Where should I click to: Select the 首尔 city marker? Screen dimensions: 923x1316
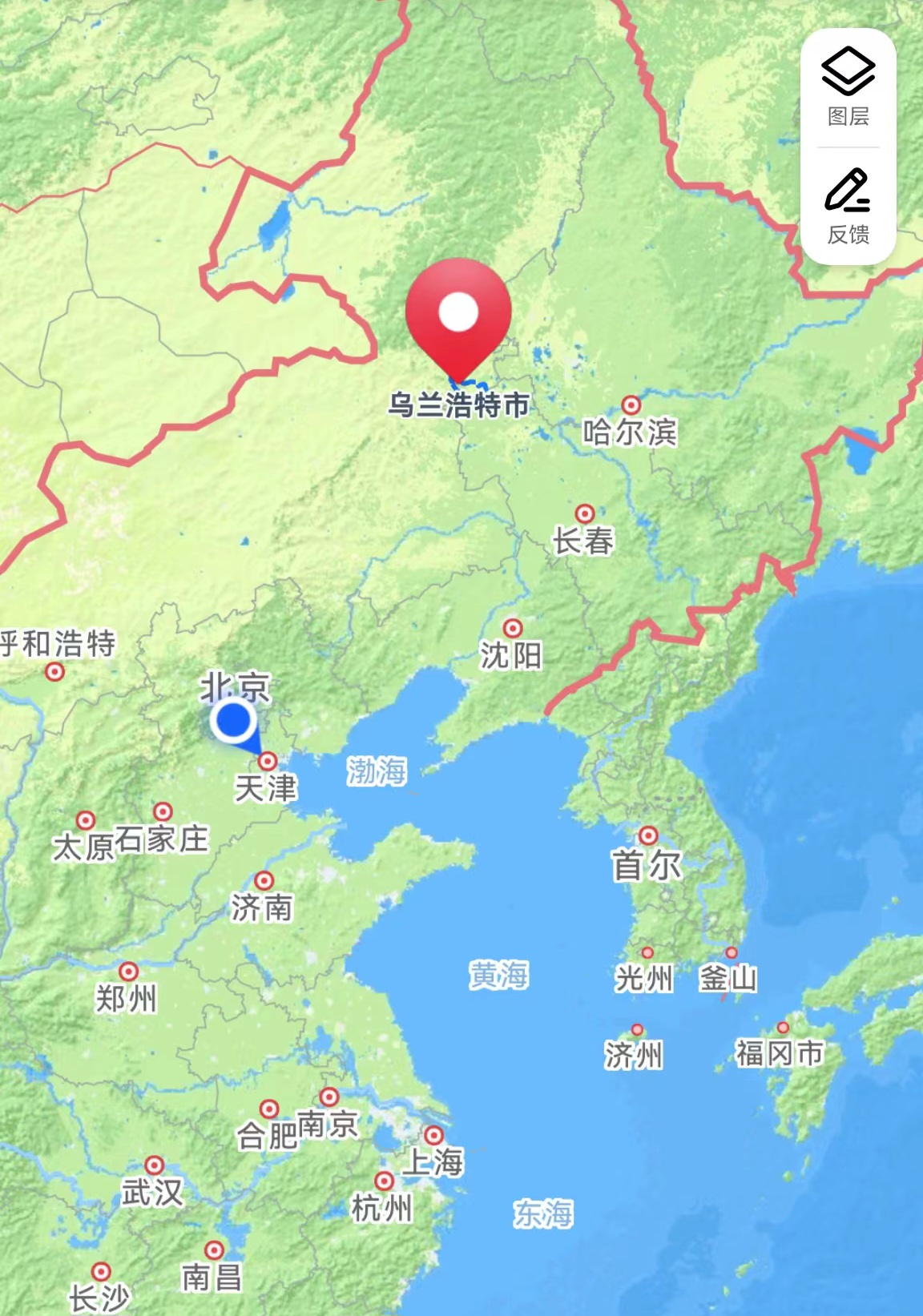[648, 836]
